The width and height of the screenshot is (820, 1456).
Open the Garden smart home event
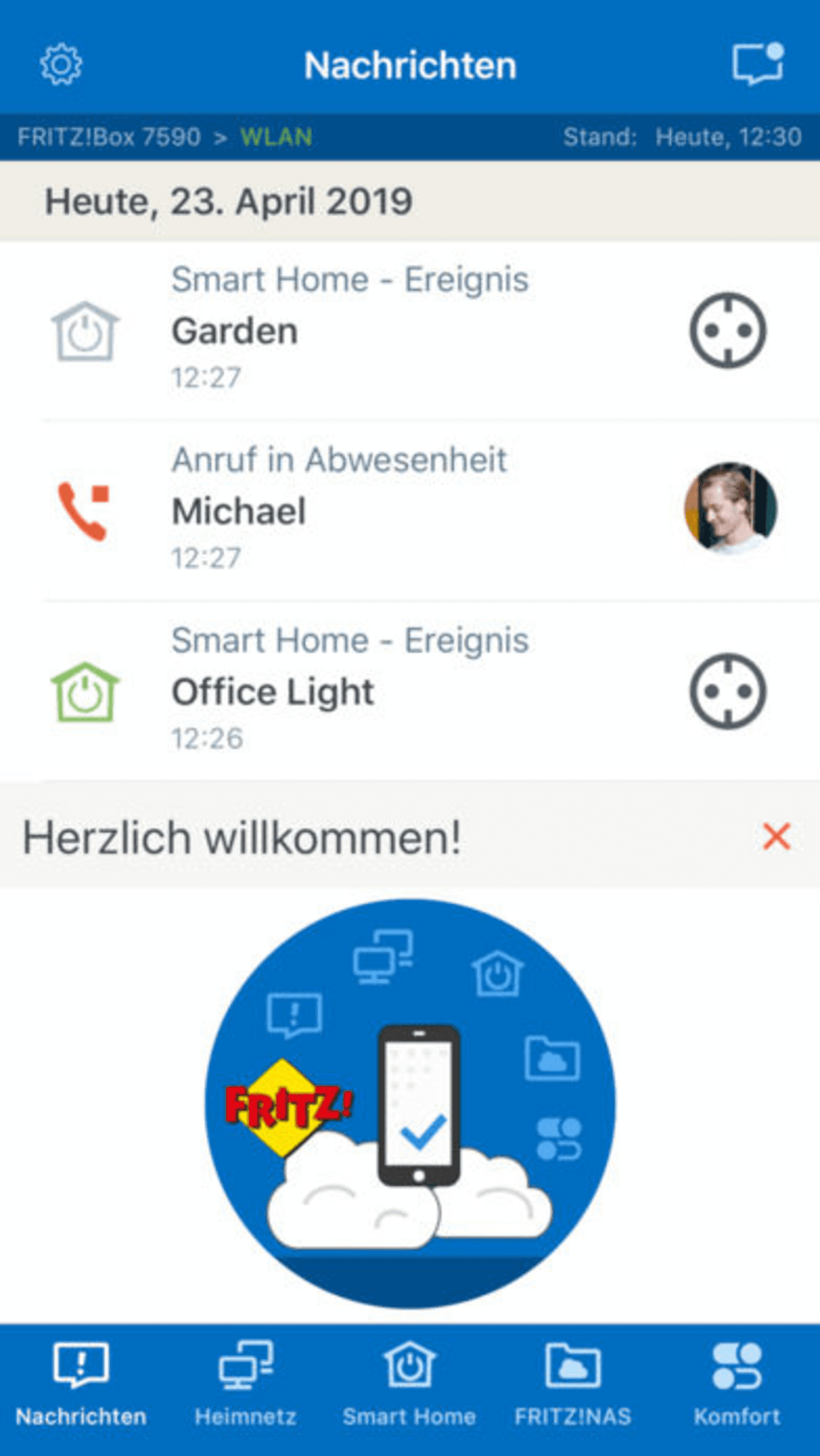coord(410,331)
